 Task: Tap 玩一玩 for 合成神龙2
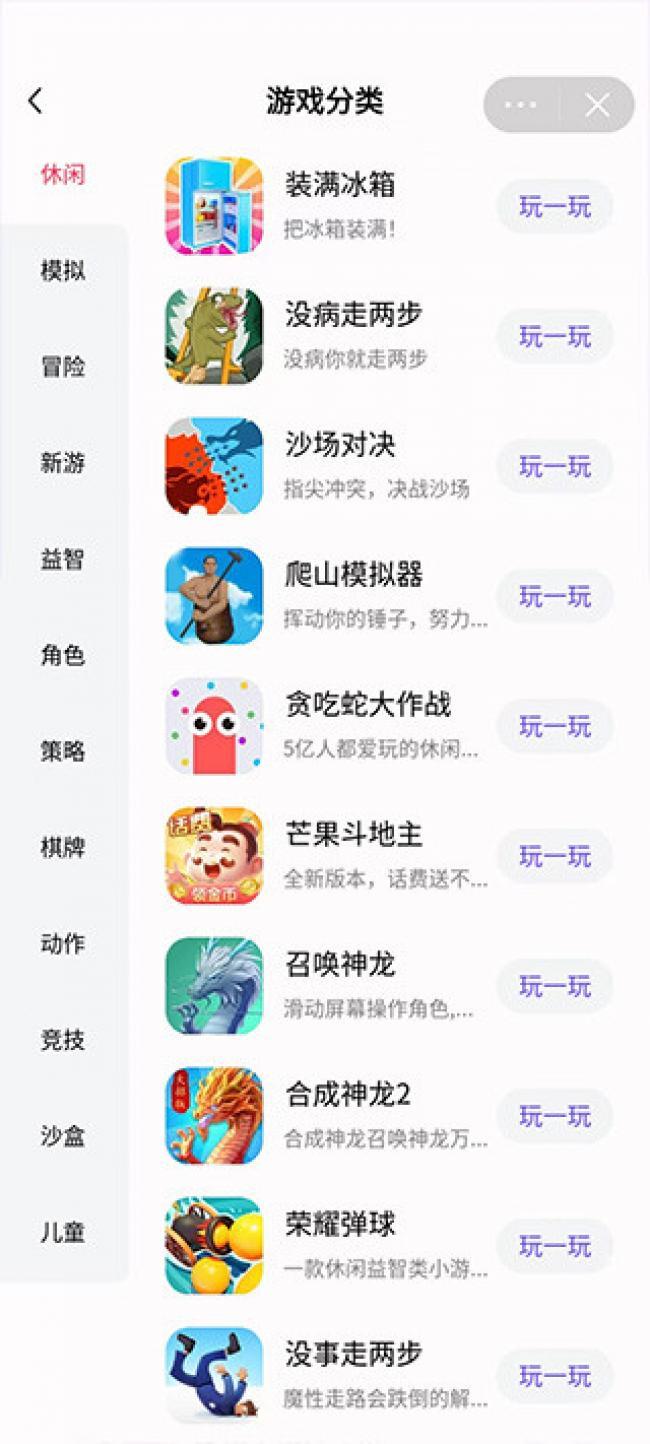click(554, 1116)
